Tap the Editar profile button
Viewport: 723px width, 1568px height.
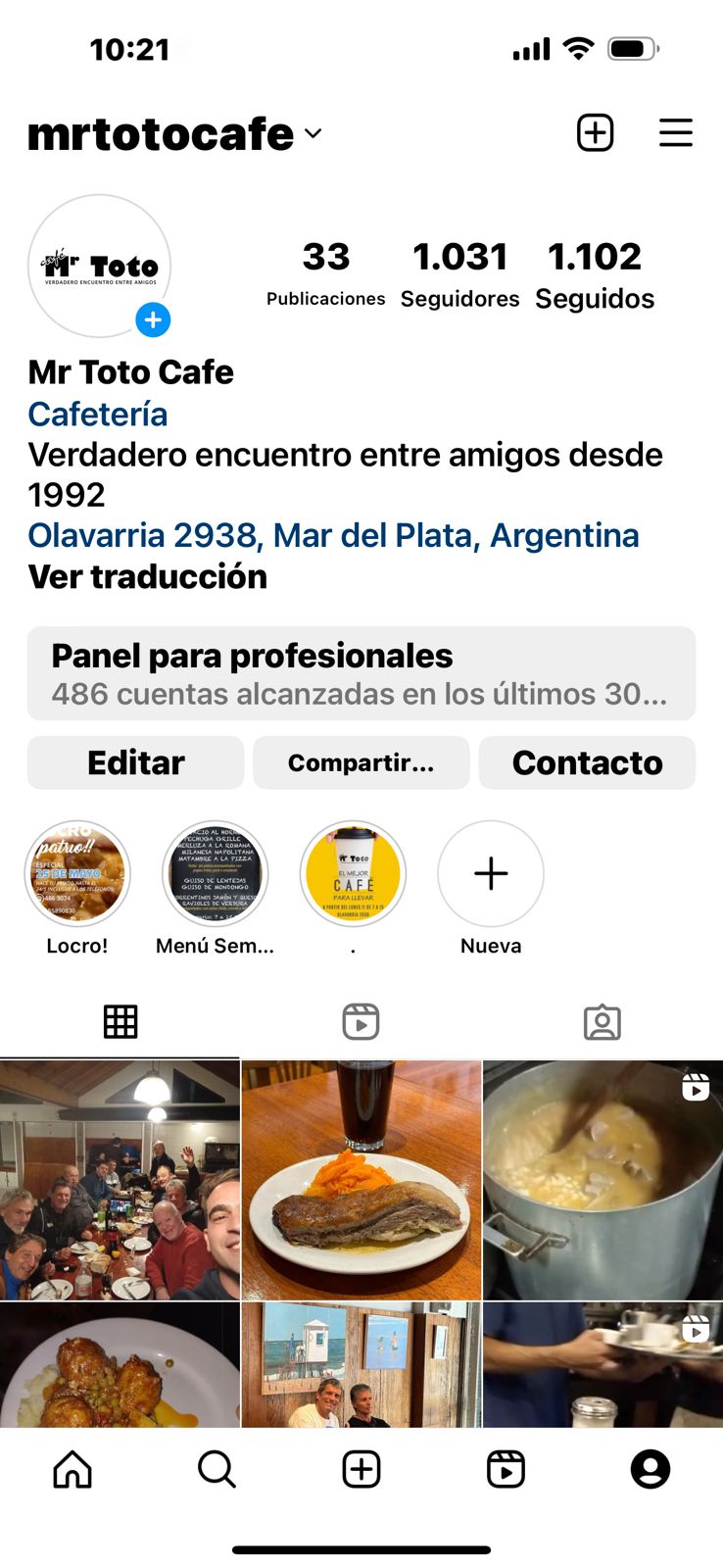pyautogui.click(x=135, y=762)
